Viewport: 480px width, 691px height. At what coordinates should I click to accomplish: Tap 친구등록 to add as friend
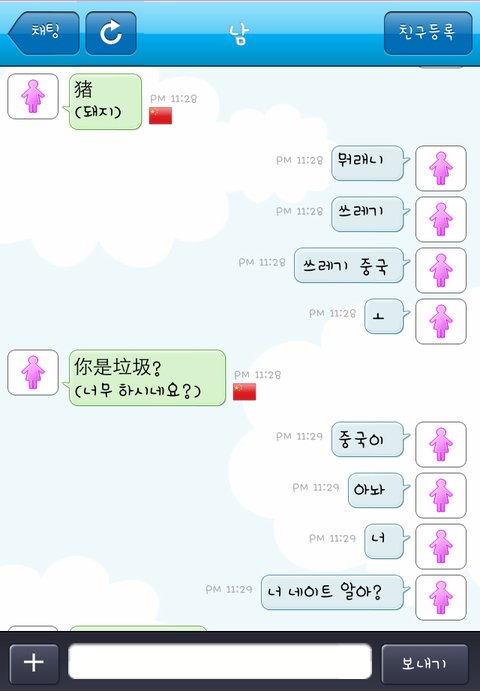tap(428, 33)
